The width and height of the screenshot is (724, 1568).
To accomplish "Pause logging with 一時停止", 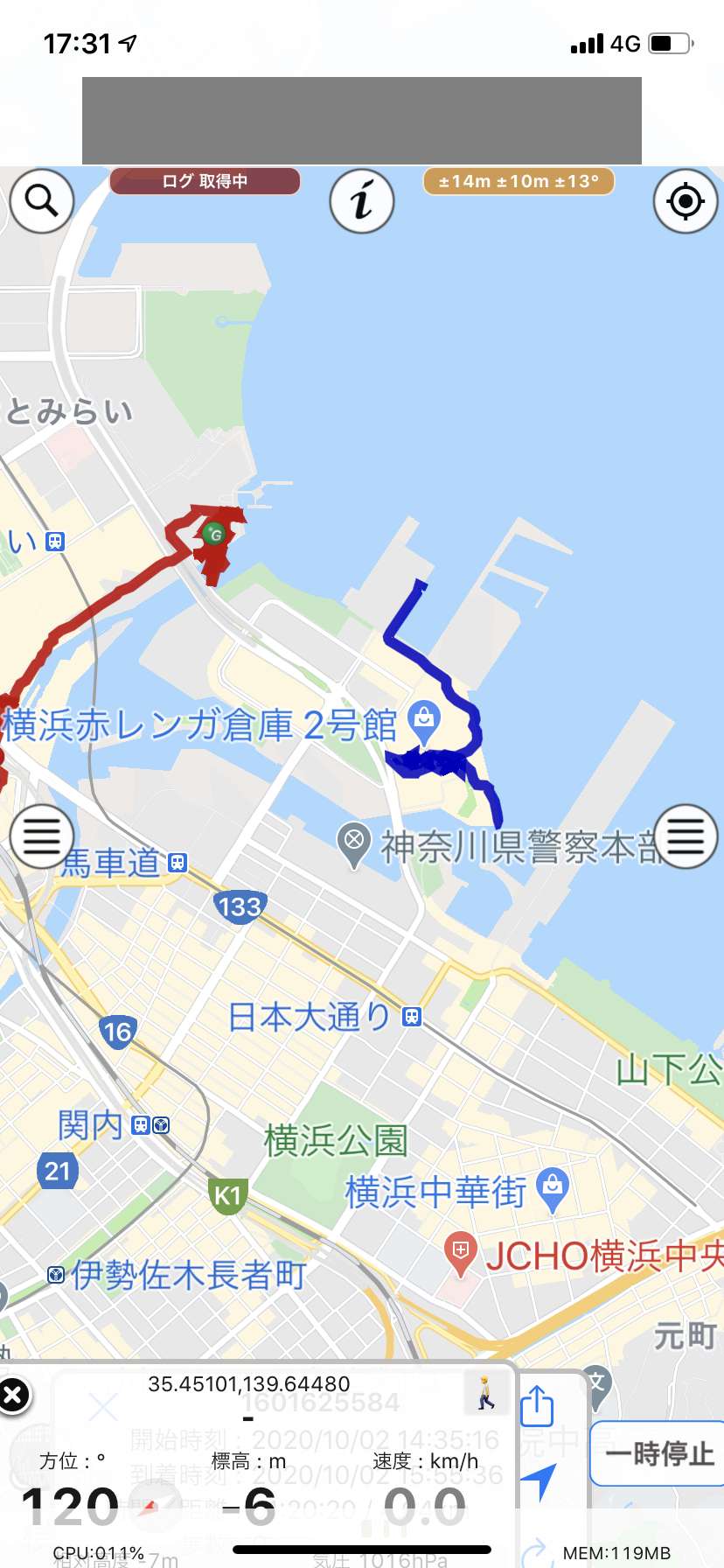I will click(x=660, y=1453).
